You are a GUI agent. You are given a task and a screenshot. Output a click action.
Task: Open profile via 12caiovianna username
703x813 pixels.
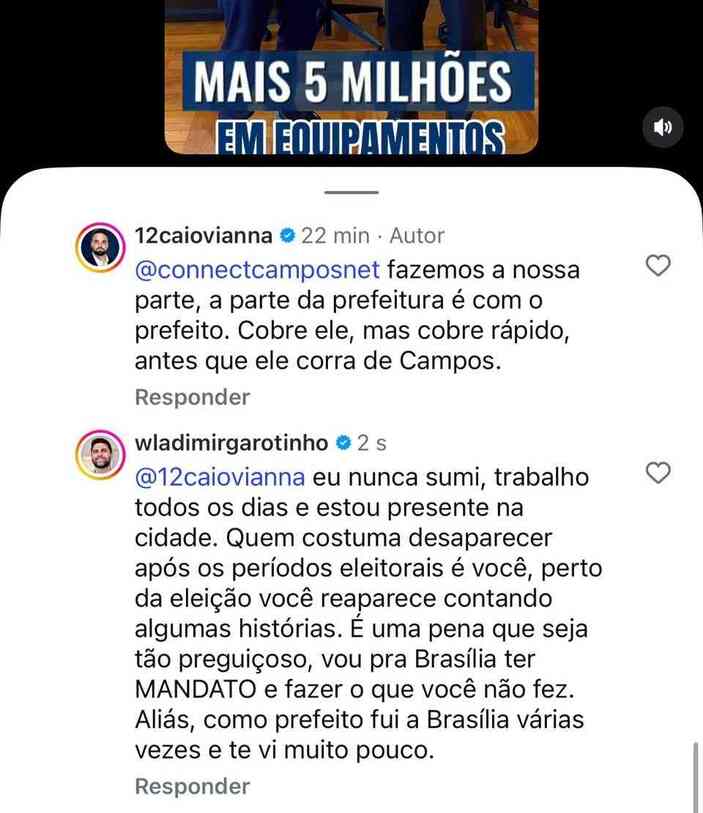[203, 236]
